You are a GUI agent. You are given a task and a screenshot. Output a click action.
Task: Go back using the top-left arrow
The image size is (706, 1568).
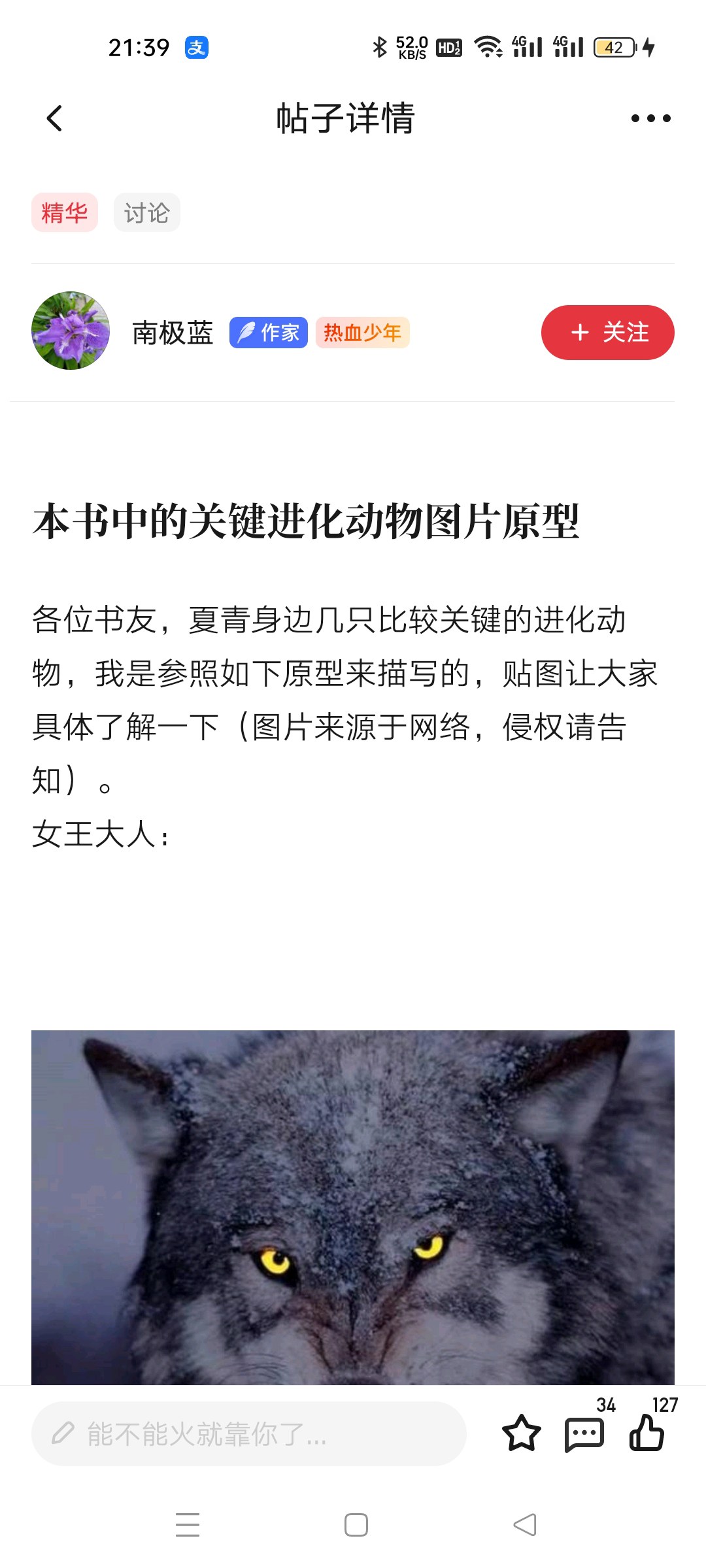pyautogui.click(x=55, y=118)
